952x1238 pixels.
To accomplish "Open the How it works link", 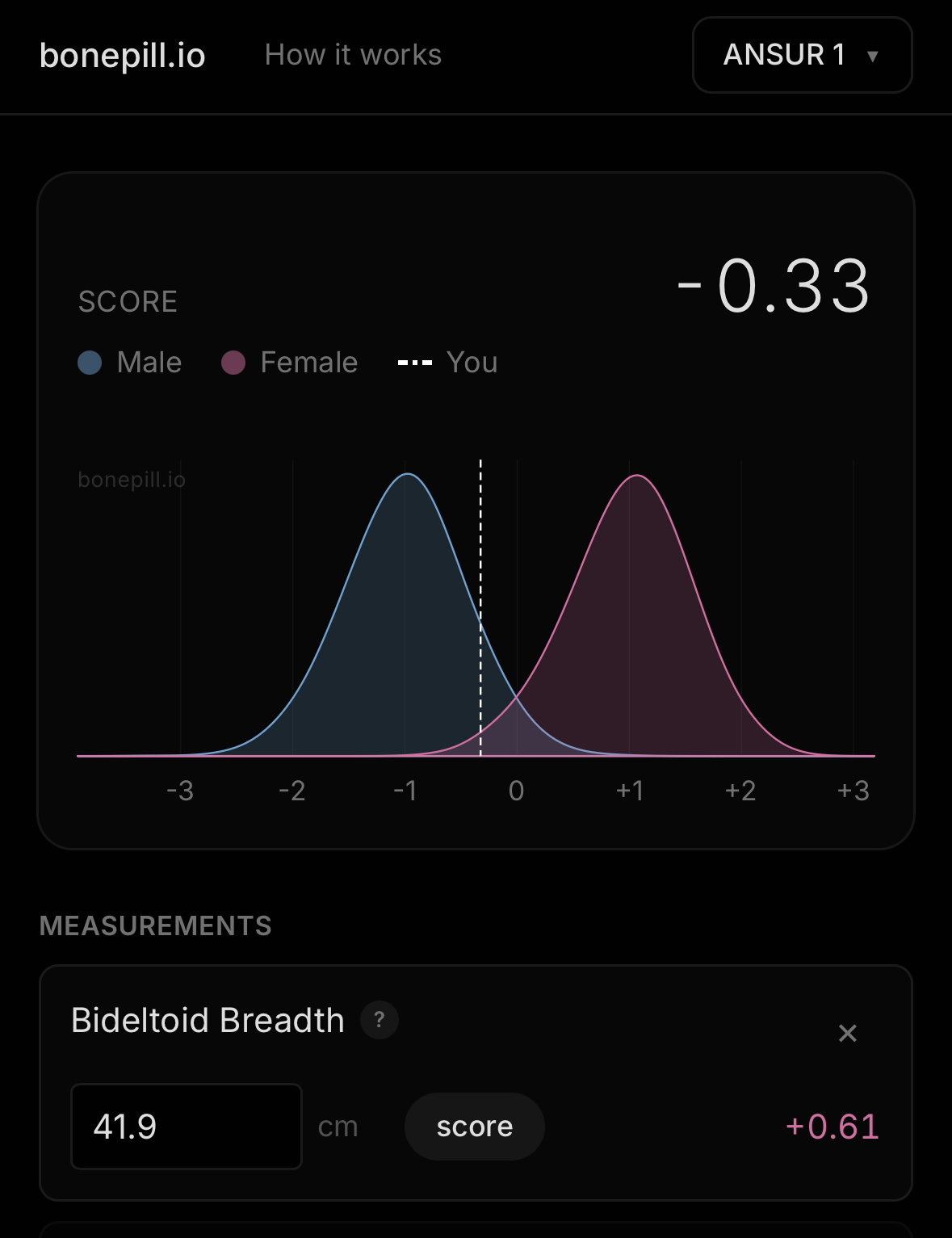I will pos(353,55).
